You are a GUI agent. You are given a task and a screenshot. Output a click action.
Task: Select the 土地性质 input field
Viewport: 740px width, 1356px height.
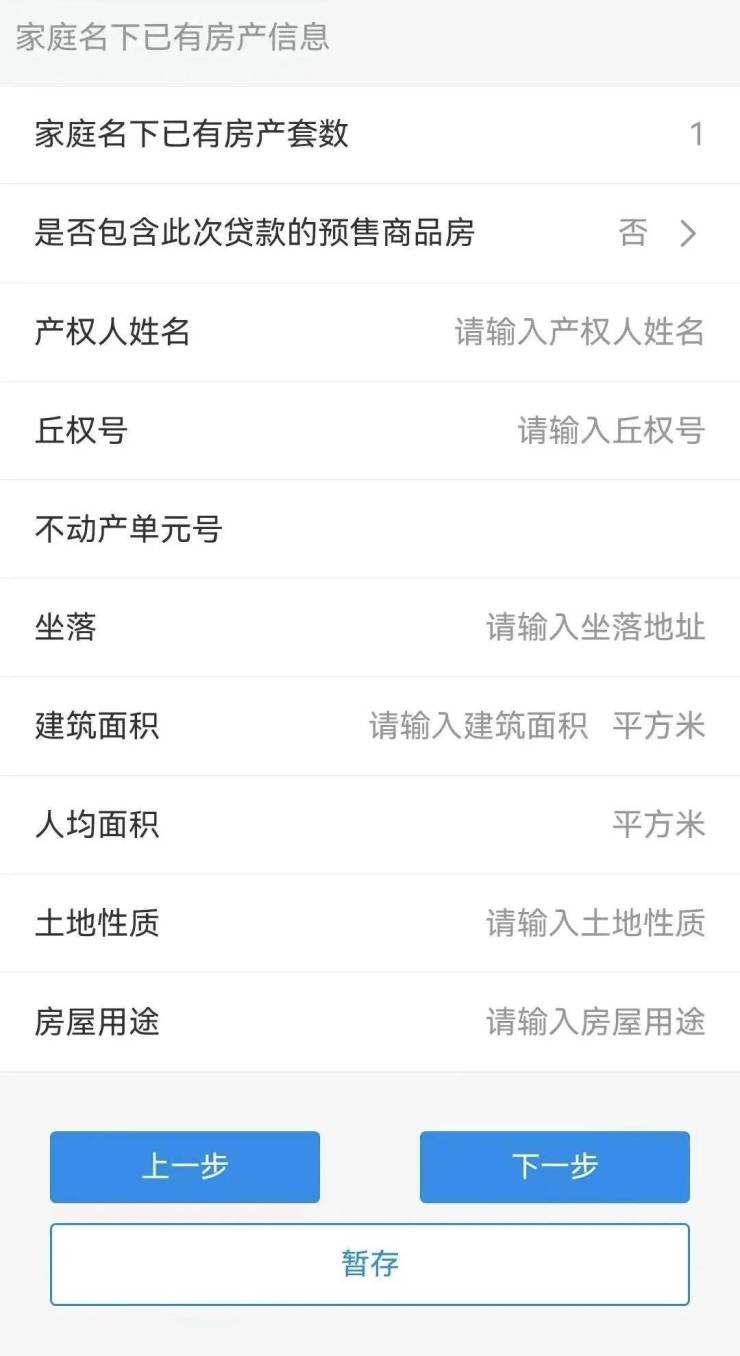pyautogui.click(x=595, y=922)
